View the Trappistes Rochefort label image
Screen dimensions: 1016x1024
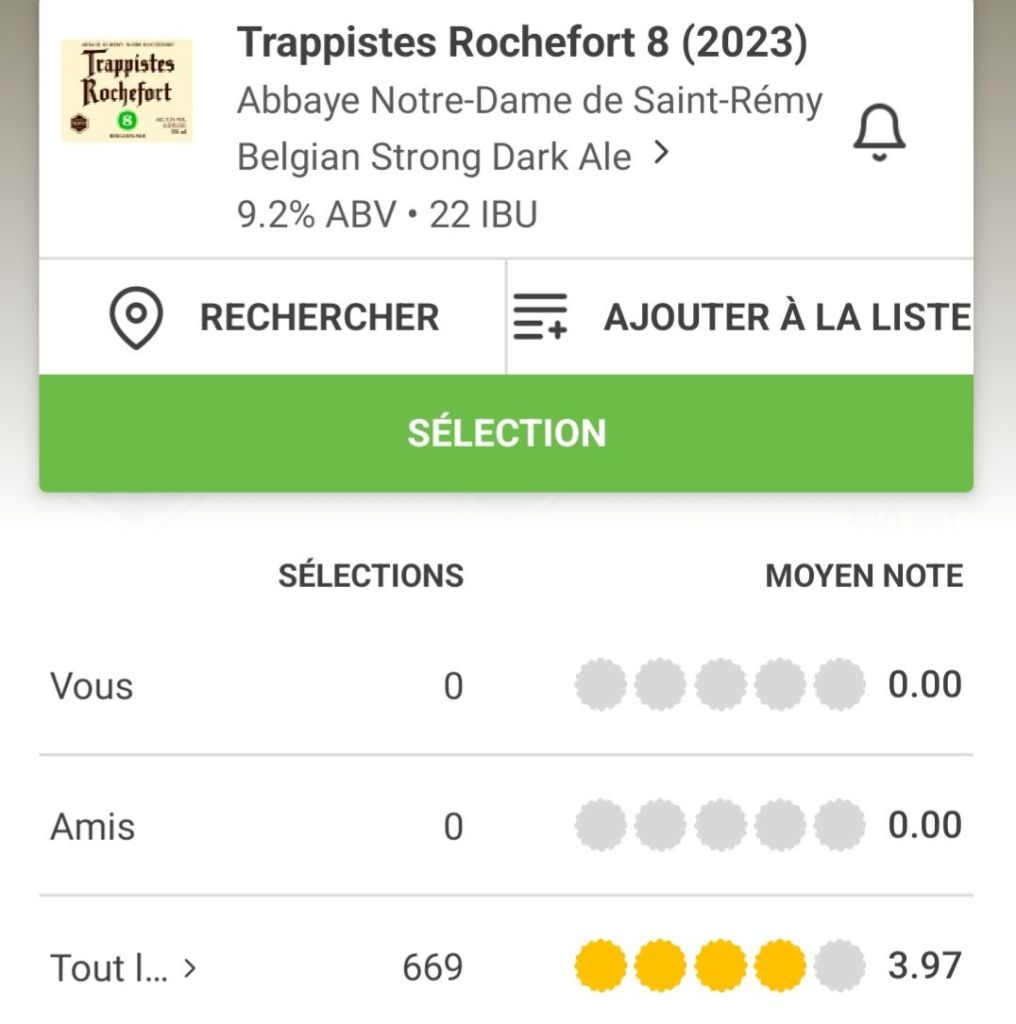127,90
